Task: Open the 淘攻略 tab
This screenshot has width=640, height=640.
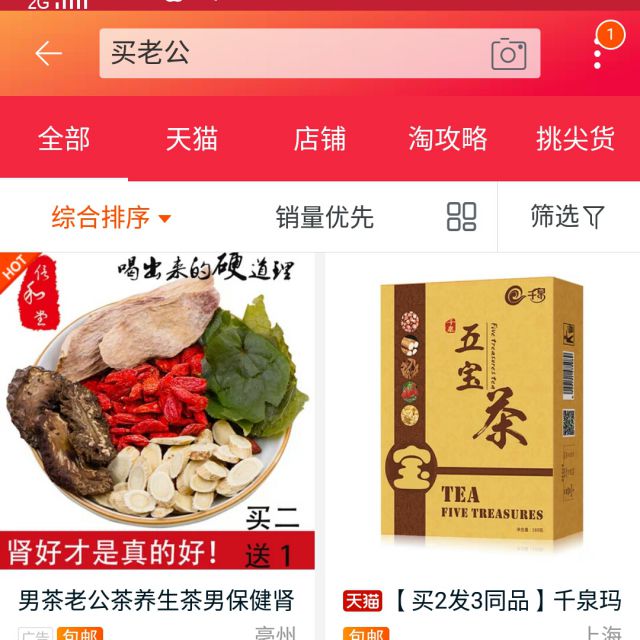Action: tap(448, 139)
